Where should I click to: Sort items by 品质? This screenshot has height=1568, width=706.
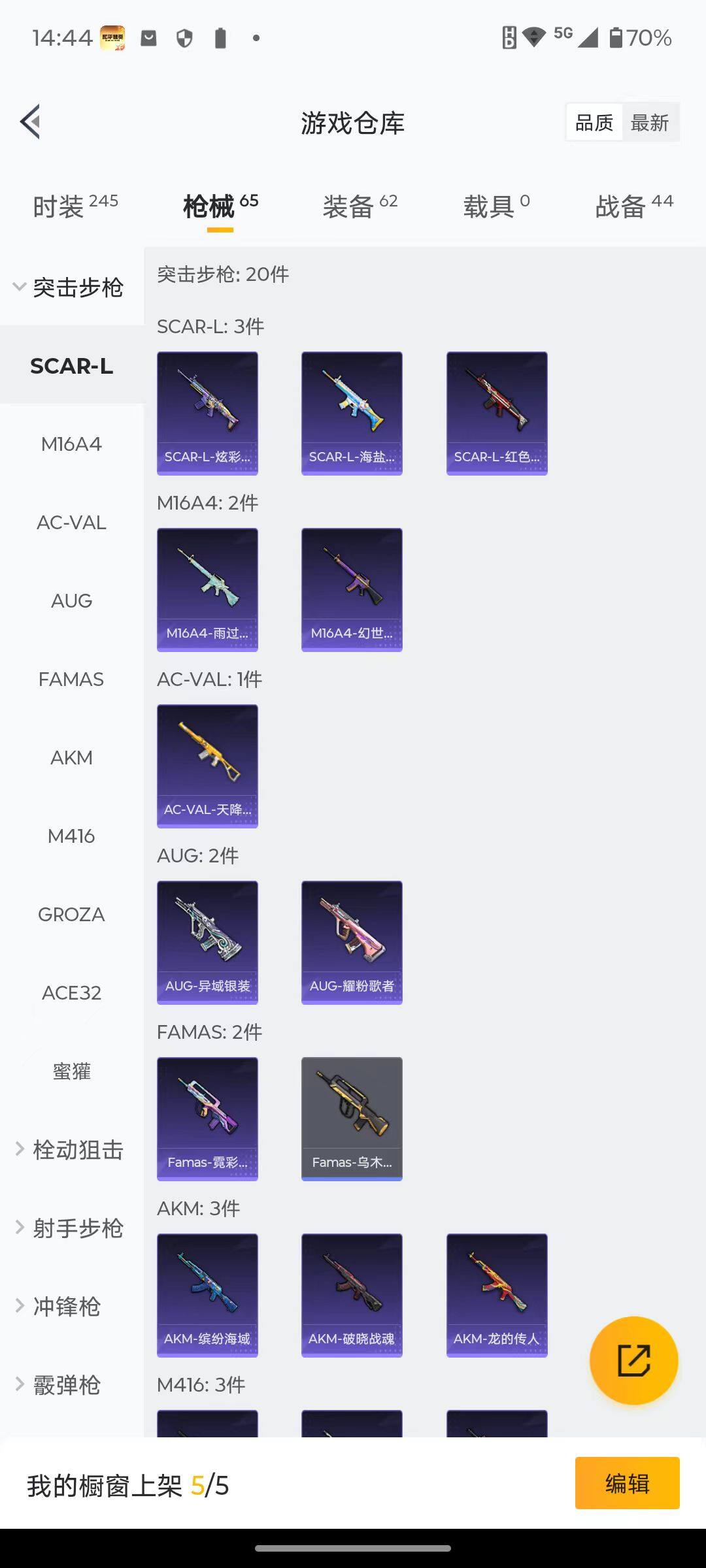[x=594, y=123]
